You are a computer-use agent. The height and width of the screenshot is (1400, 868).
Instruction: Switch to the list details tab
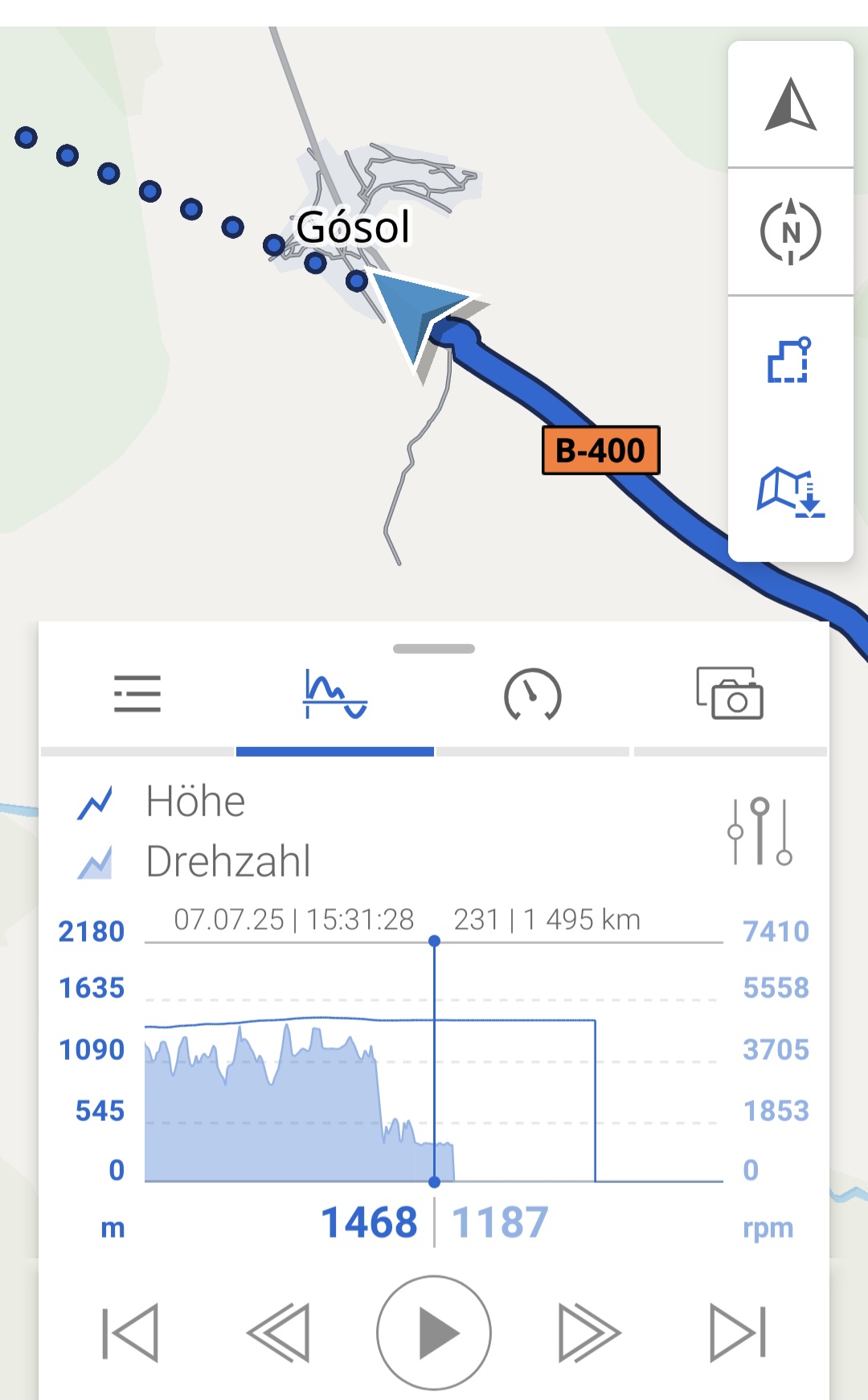coord(137,694)
